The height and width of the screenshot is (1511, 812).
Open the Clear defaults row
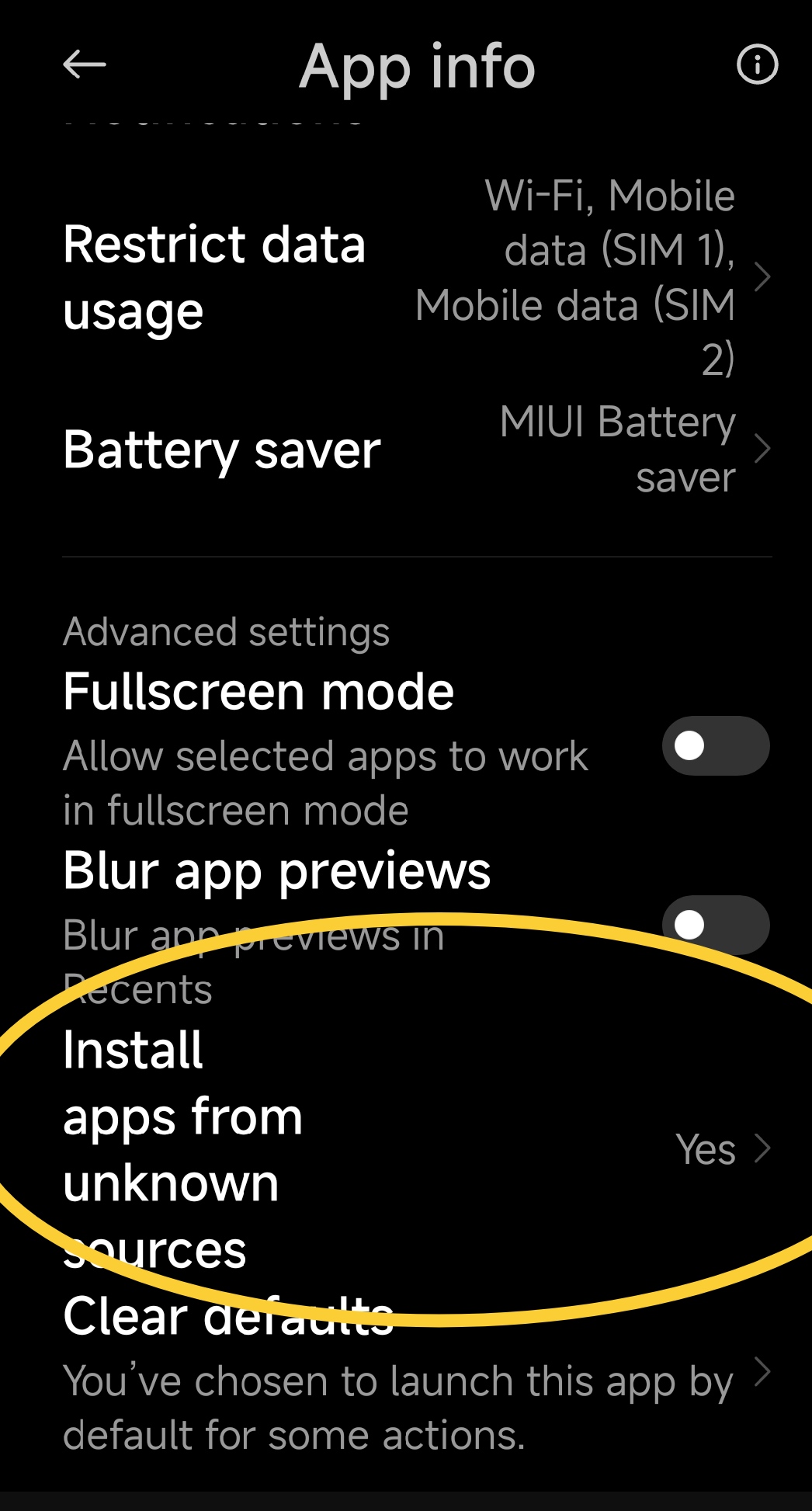406,1373
